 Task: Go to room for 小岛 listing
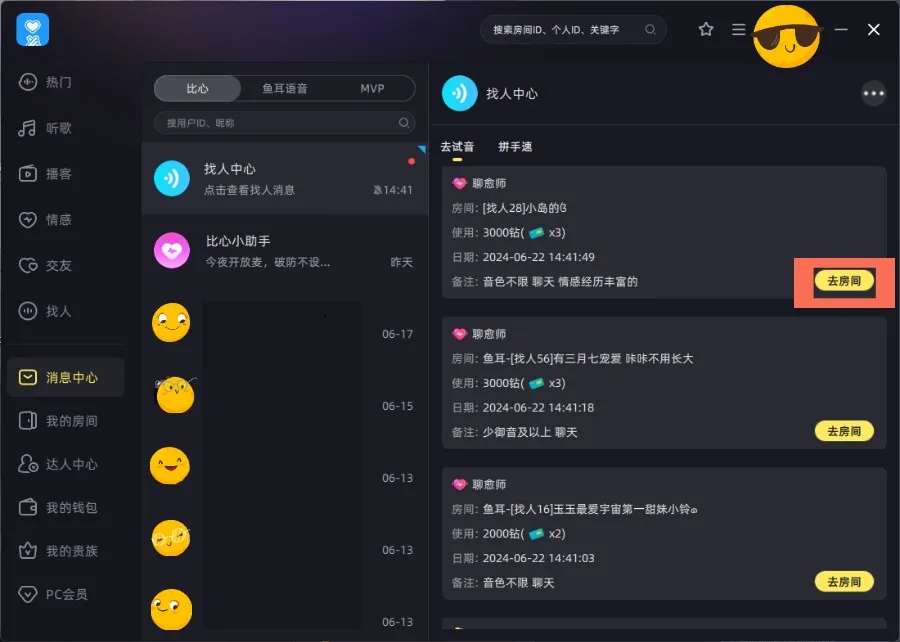click(844, 282)
